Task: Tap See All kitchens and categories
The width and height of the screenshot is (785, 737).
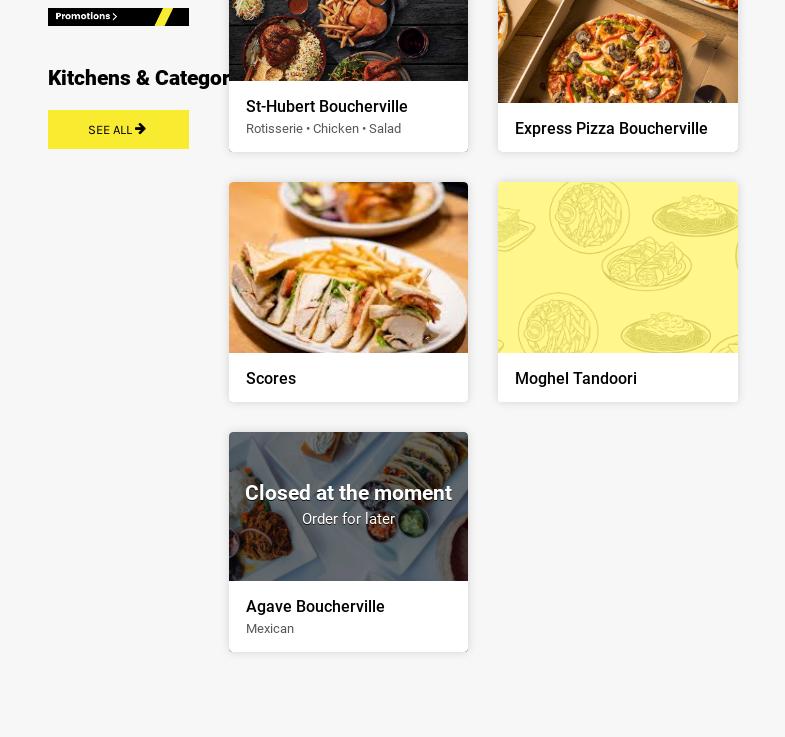Action: (118, 129)
